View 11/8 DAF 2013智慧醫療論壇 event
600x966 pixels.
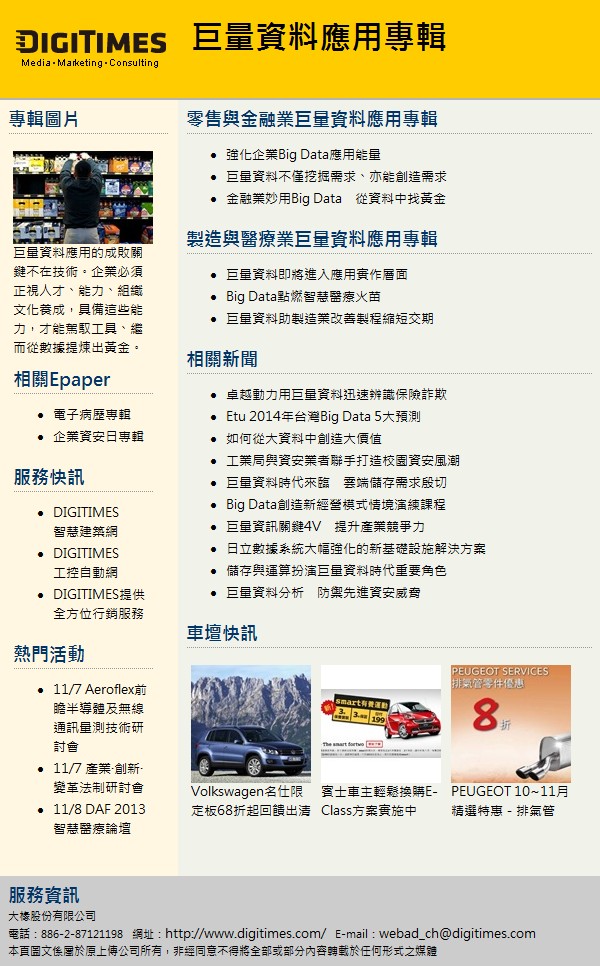[98, 818]
